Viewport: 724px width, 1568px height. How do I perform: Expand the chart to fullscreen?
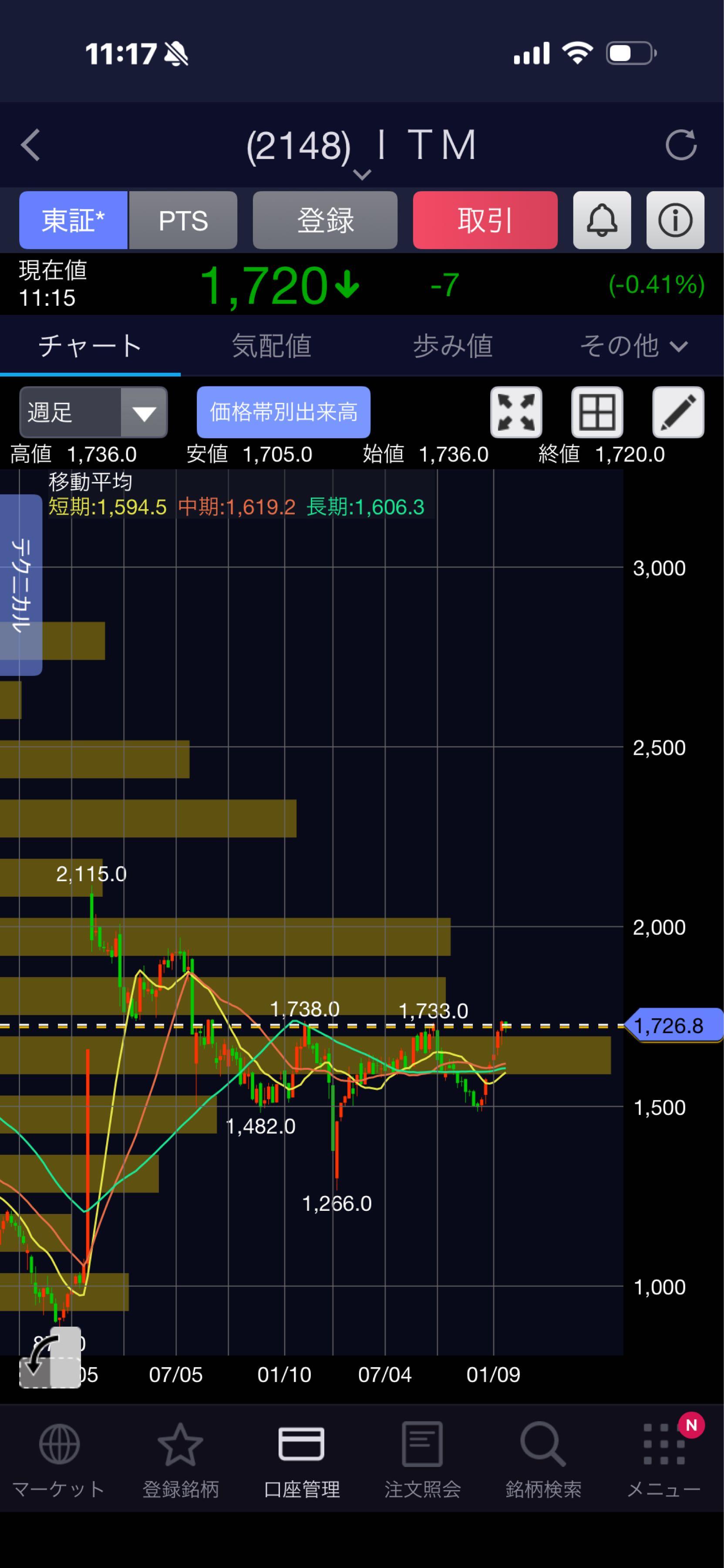516,412
